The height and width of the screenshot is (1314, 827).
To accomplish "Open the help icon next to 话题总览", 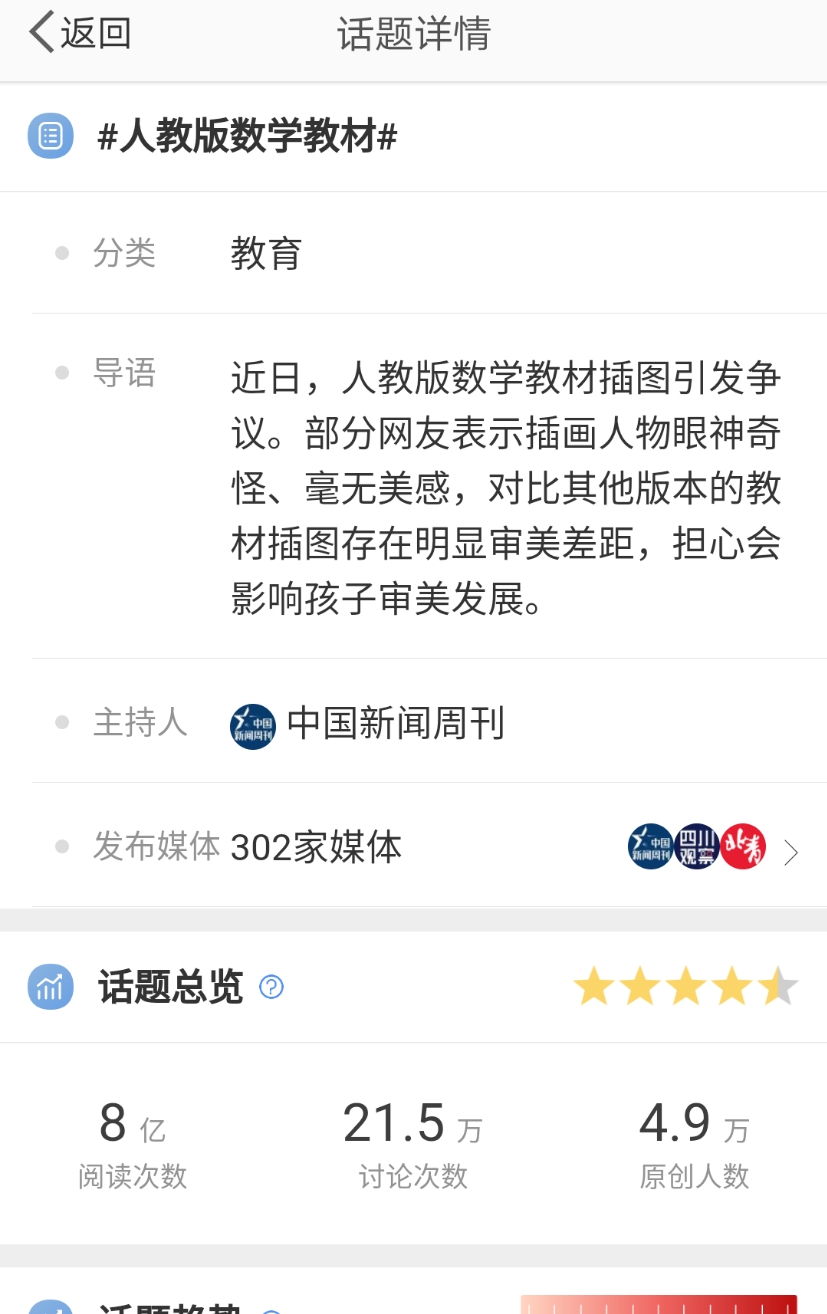I will 271,988.
